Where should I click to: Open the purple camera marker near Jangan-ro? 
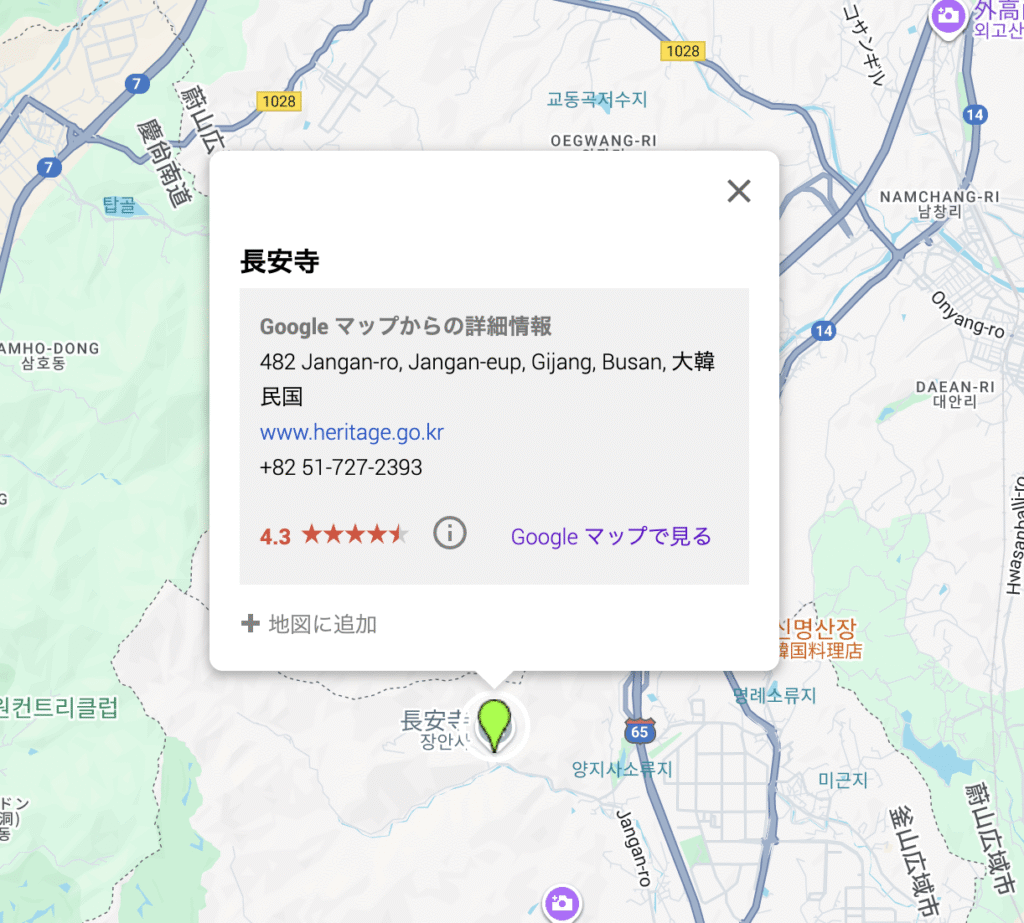point(561,903)
